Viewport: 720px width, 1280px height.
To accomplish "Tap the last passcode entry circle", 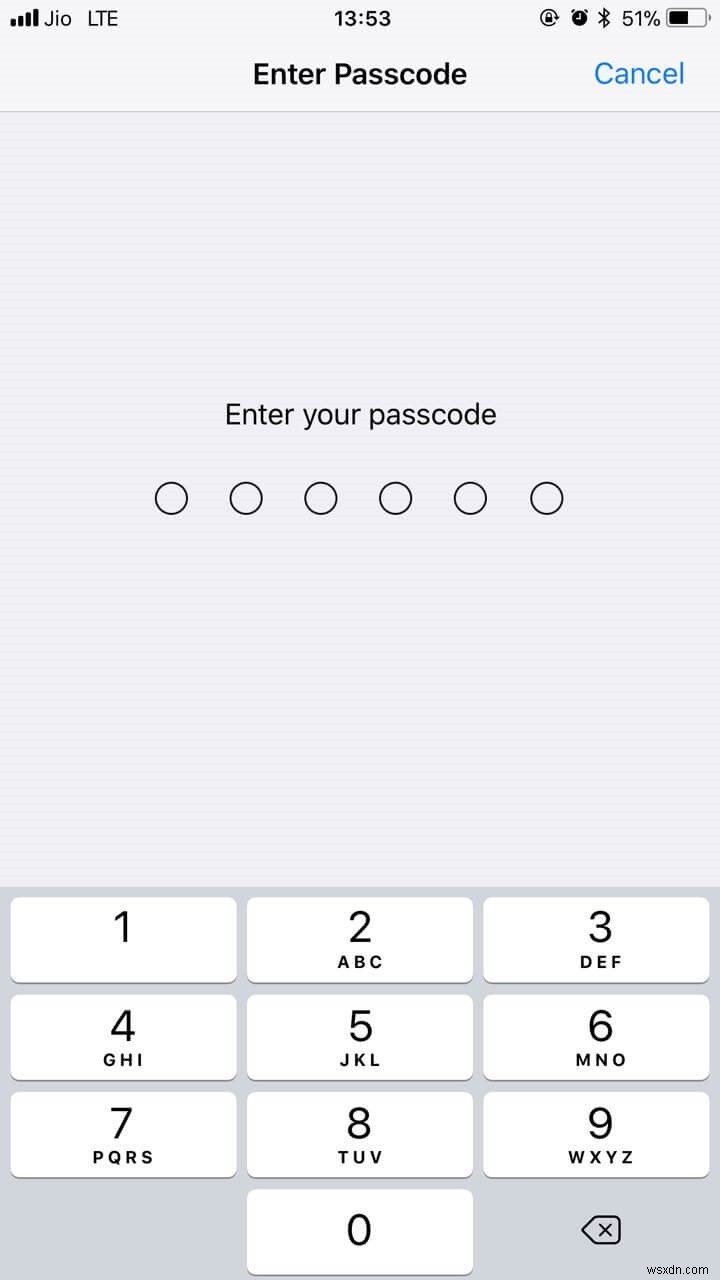I will pos(546,497).
